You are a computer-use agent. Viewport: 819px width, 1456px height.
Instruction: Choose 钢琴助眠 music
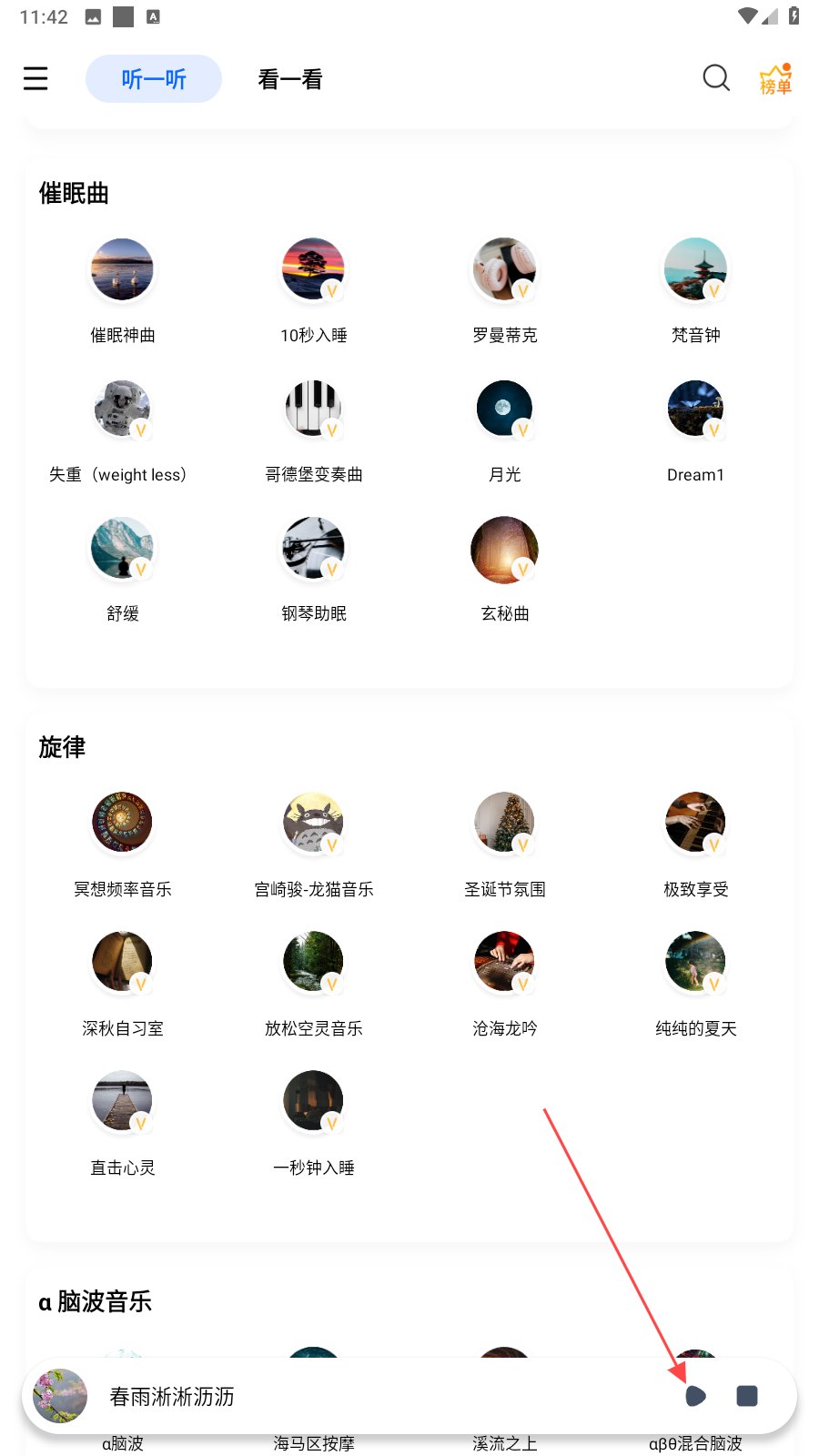(x=313, y=549)
